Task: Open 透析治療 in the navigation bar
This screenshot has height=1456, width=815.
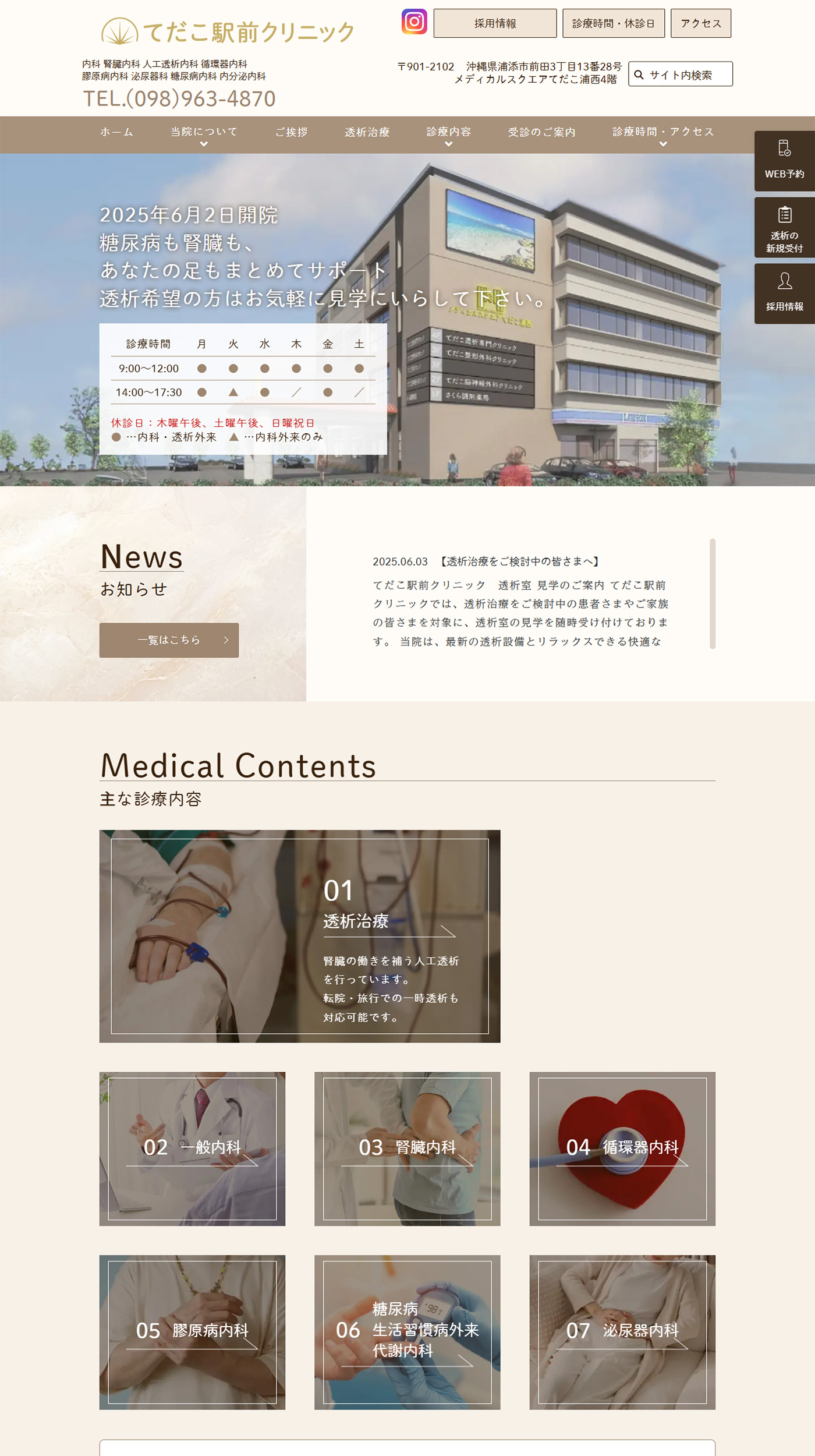Action: coord(367,132)
